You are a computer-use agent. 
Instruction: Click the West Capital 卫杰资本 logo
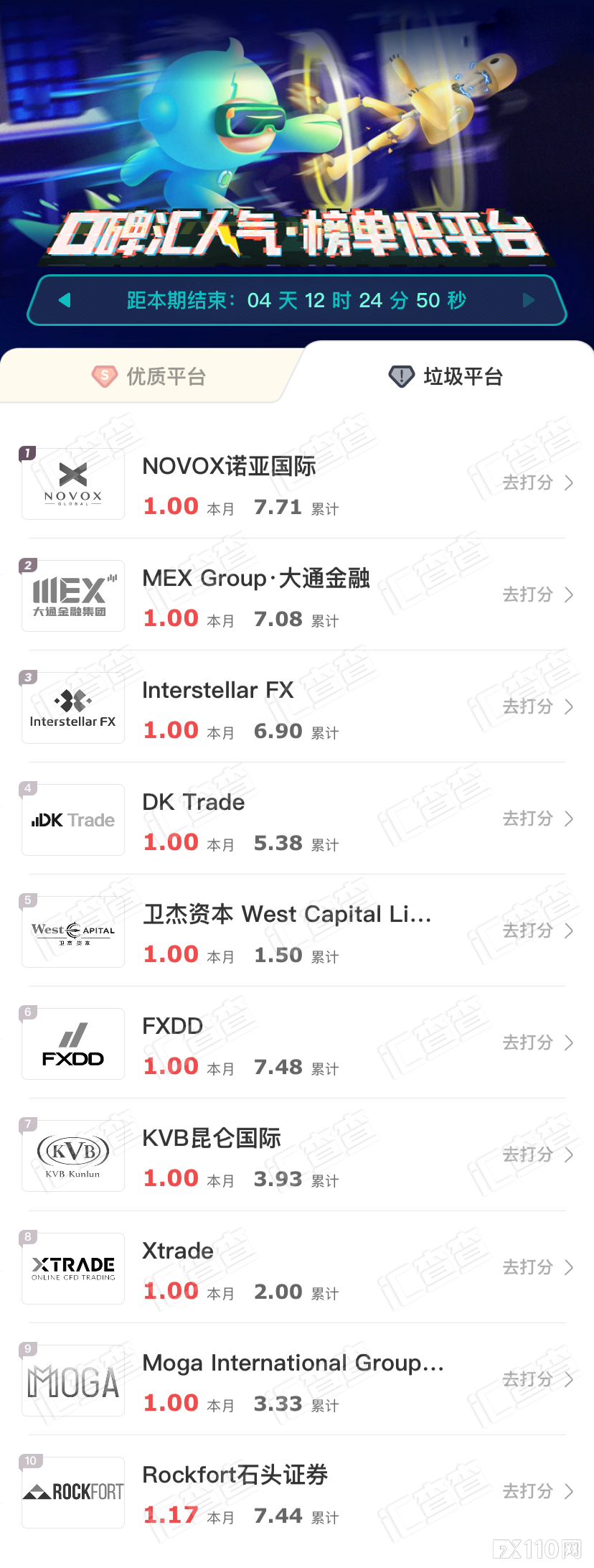coord(72,931)
